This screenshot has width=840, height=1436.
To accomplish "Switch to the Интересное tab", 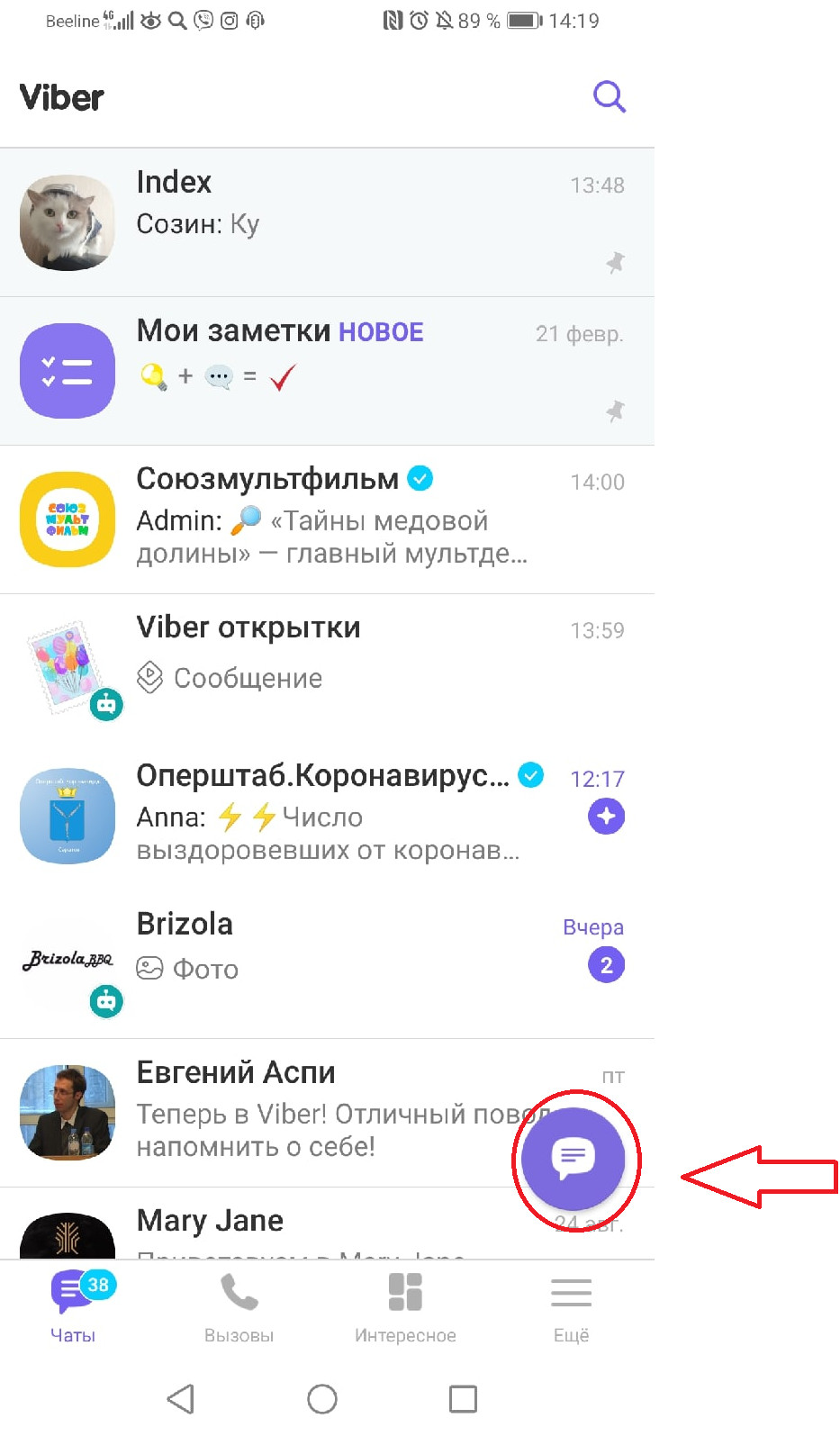I will point(405,1307).
